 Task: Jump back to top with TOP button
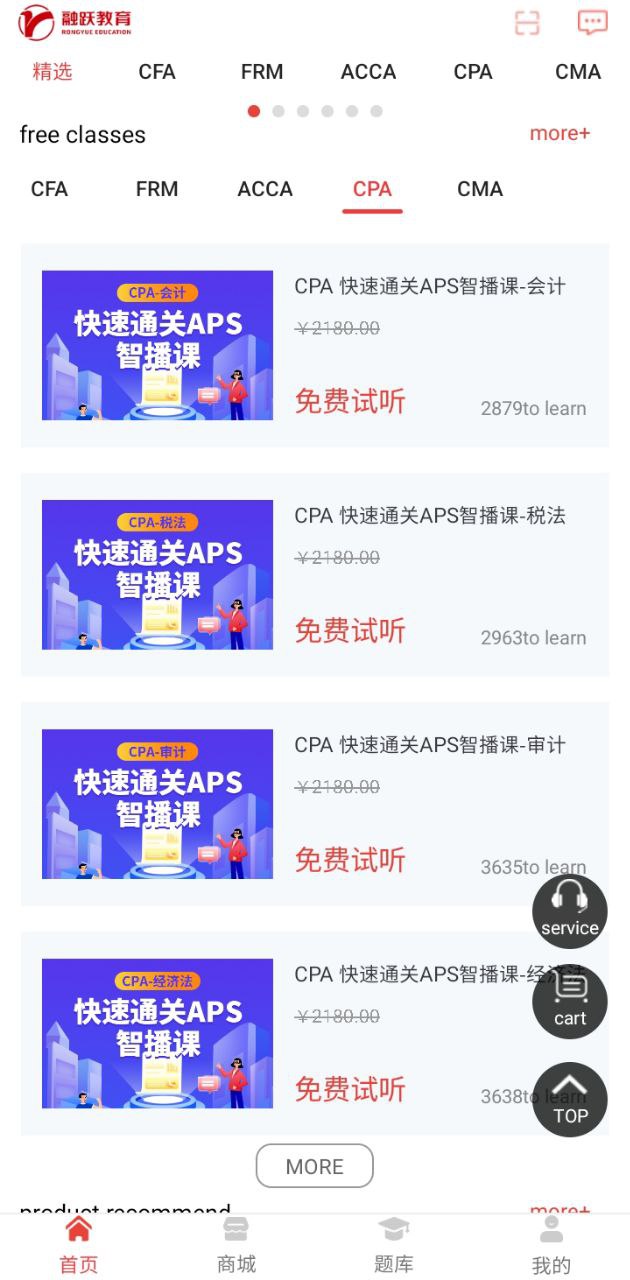tap(570, 1099)
